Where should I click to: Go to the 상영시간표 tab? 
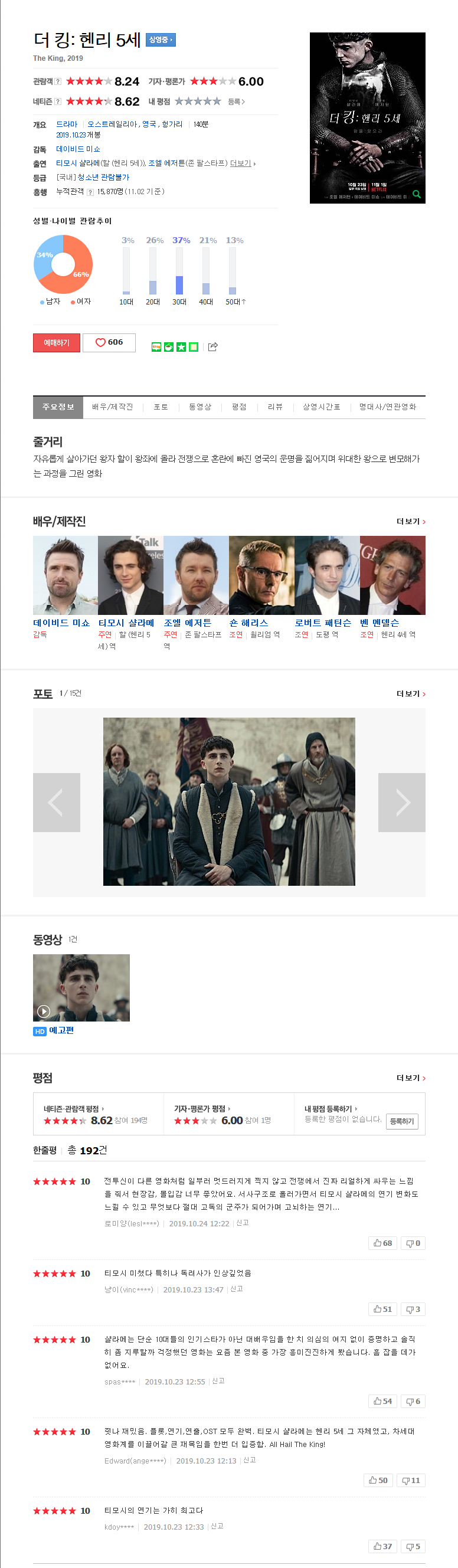[x=321, y=407]
